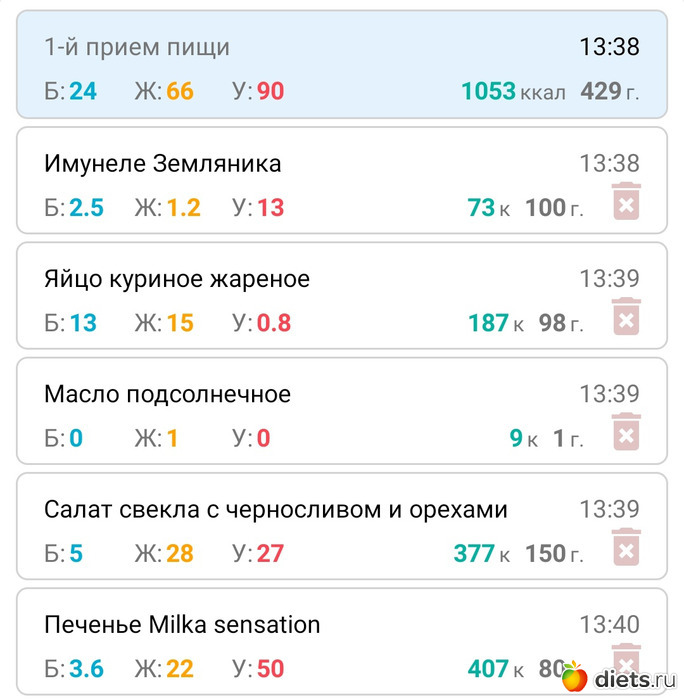The image size is (684, 700).
Task: Delete the Масло подсолнечное entry
Action: (x=625, y=433)
